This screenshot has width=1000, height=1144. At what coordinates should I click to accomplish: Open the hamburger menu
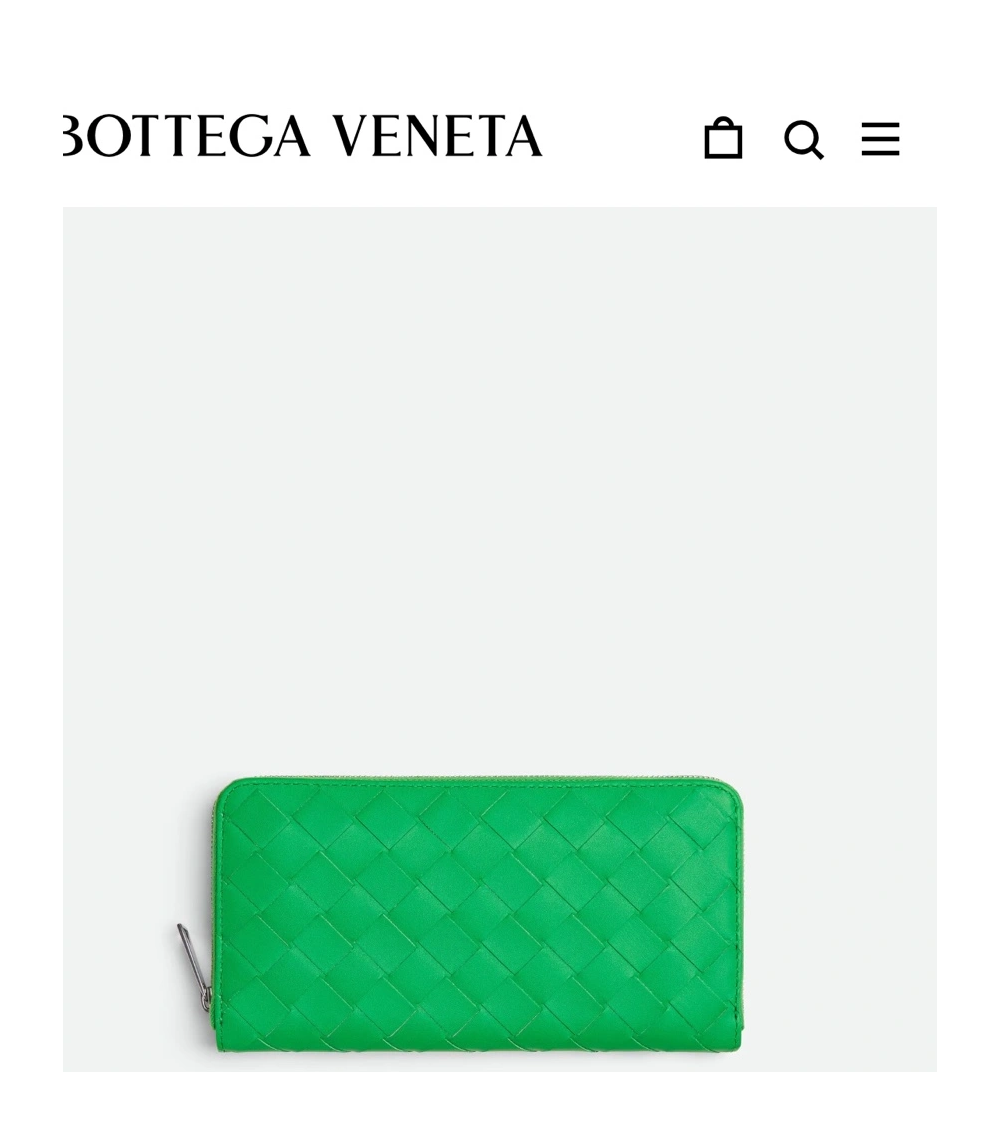880,139
